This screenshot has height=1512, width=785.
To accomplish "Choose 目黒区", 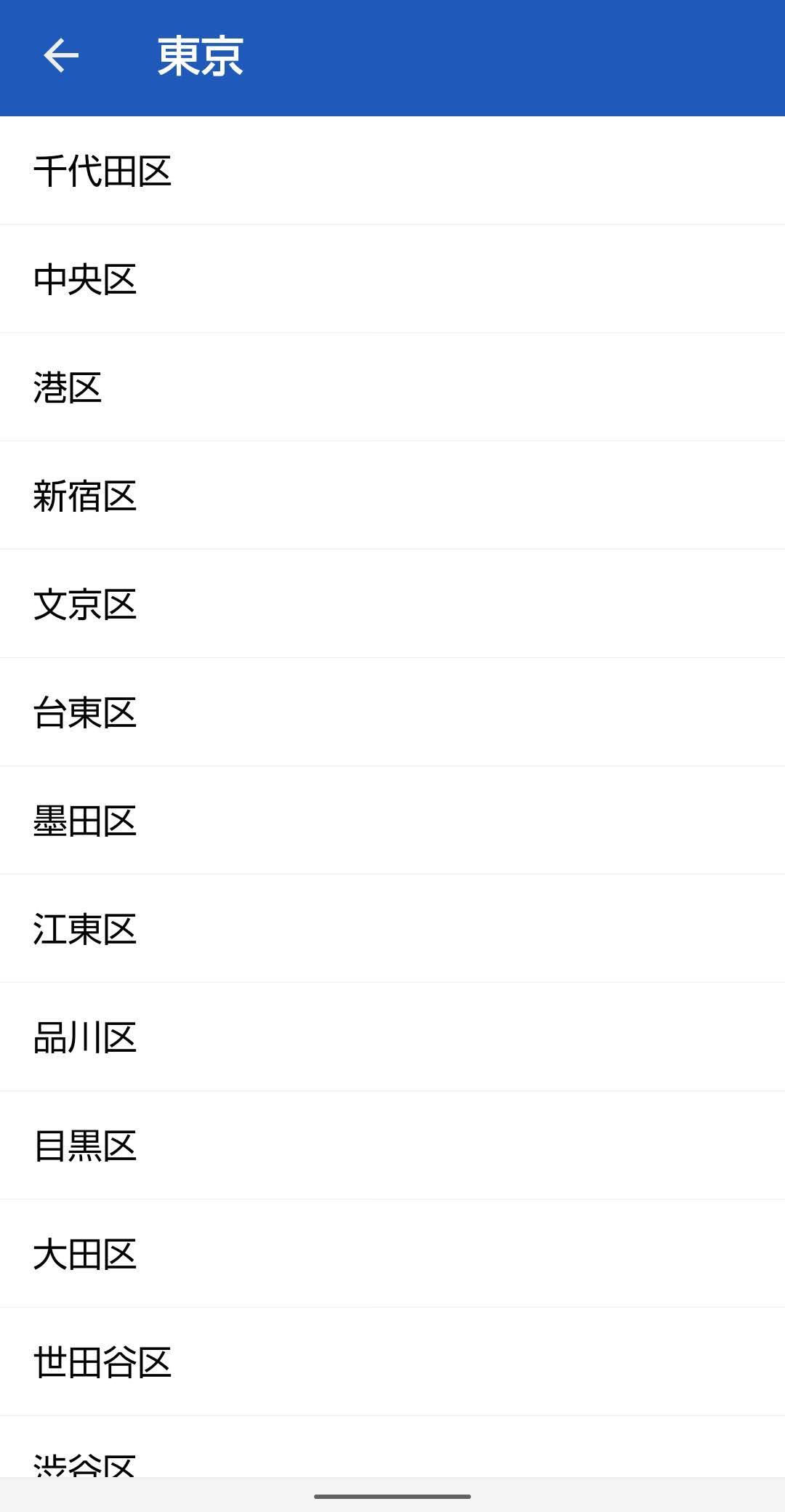I will pos(392,1146).
